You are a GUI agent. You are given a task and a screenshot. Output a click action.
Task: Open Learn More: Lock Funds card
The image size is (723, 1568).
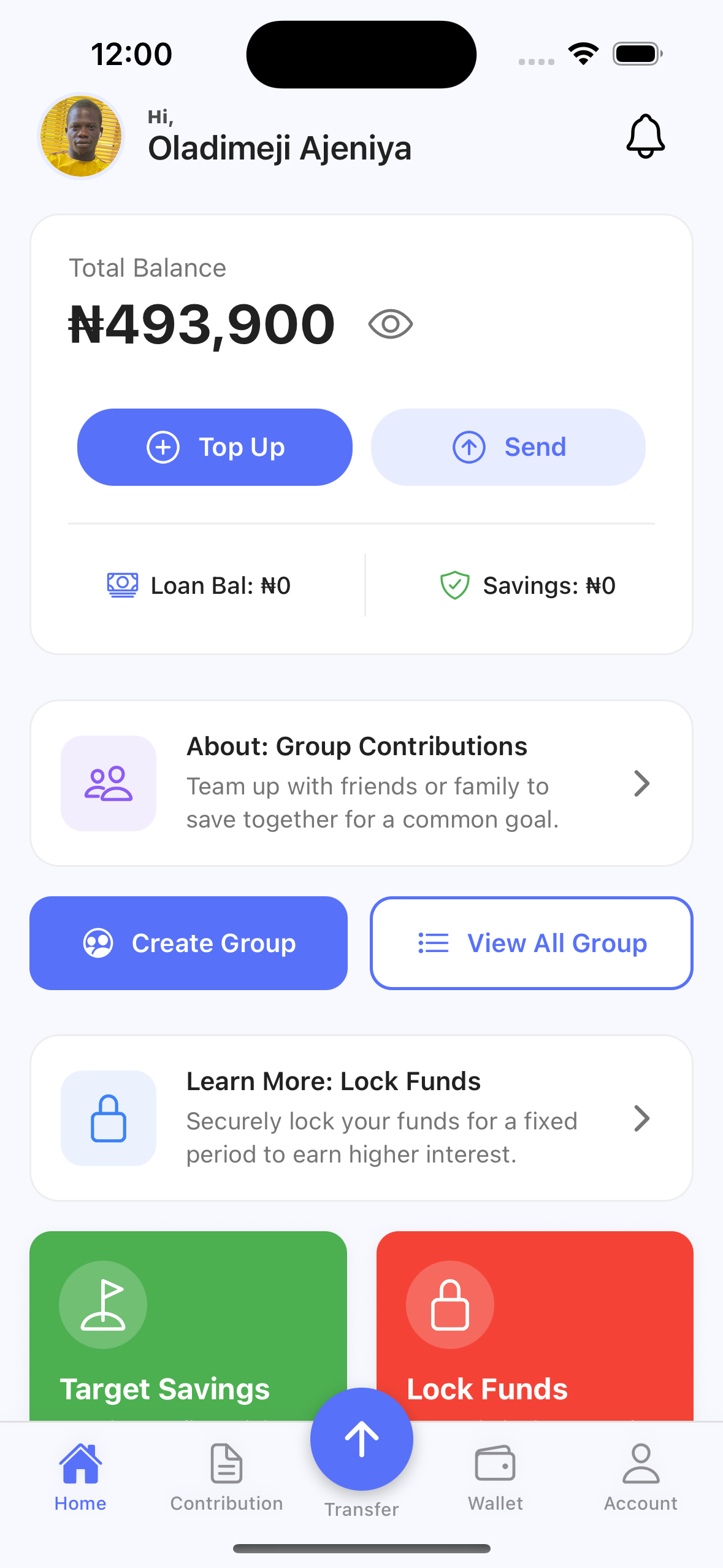tap(361, 1118)
